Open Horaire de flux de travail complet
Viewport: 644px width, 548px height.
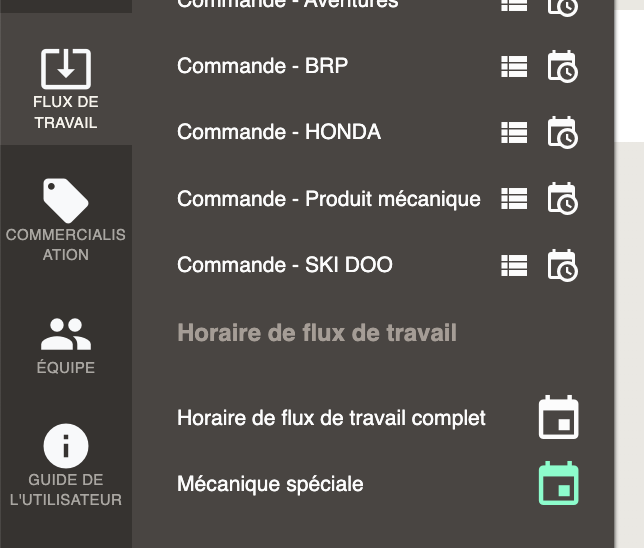pyautogui.click(x=331, y=417)
